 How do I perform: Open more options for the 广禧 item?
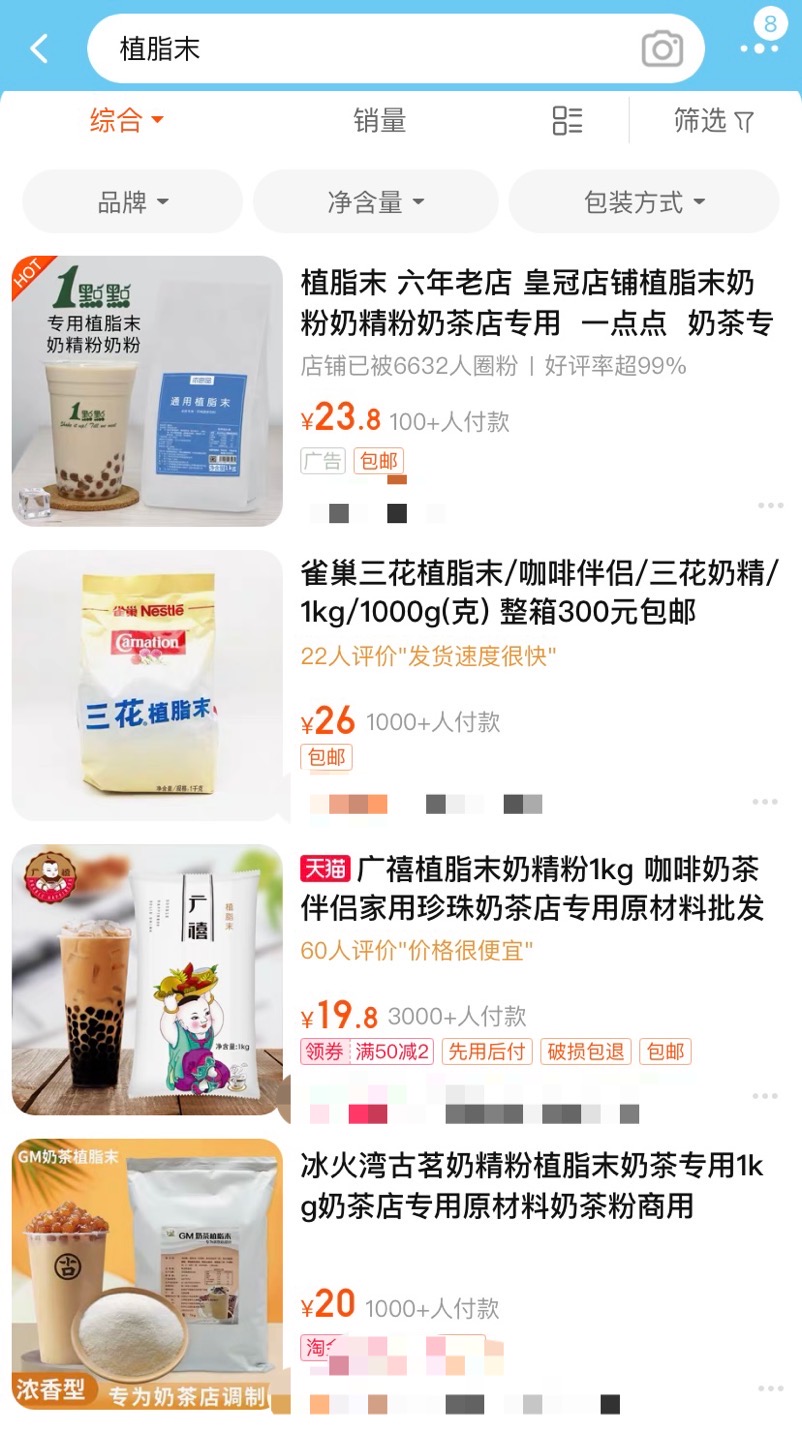765,1096
